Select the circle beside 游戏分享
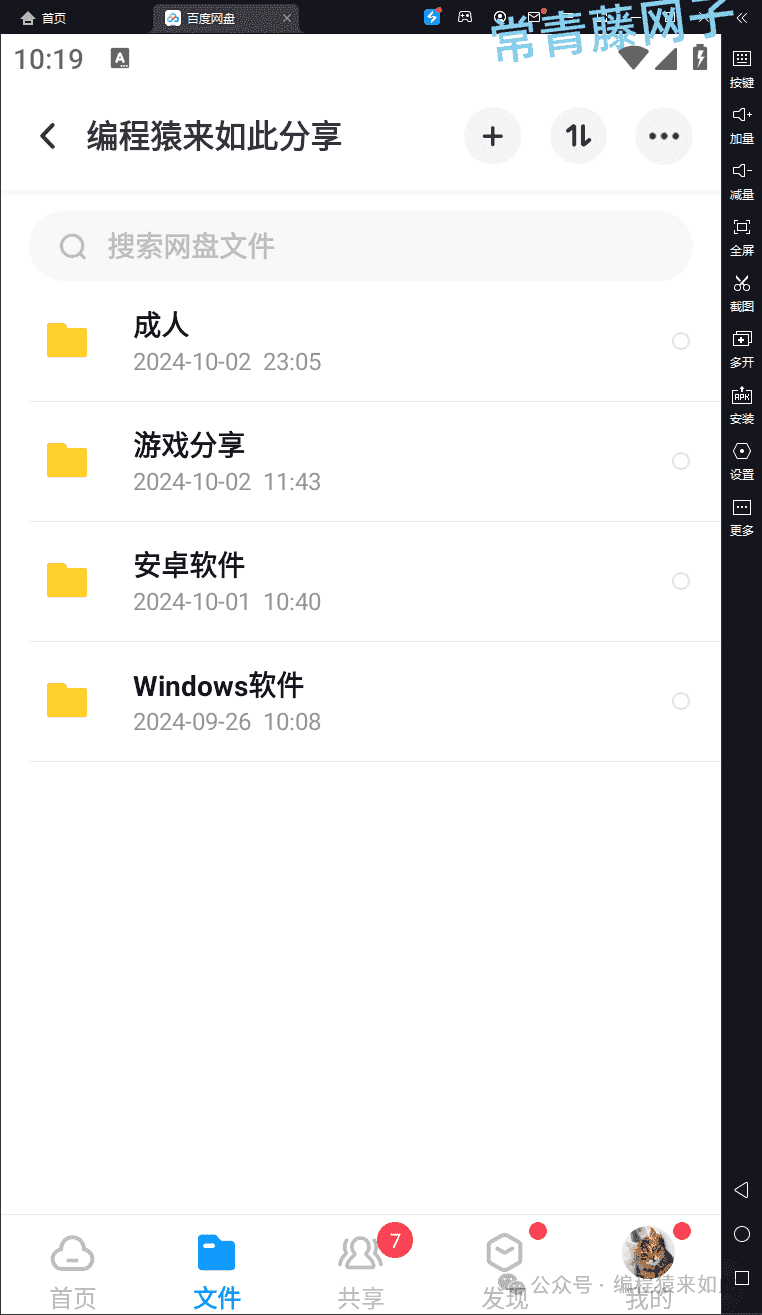 click(x=681, y=461)
